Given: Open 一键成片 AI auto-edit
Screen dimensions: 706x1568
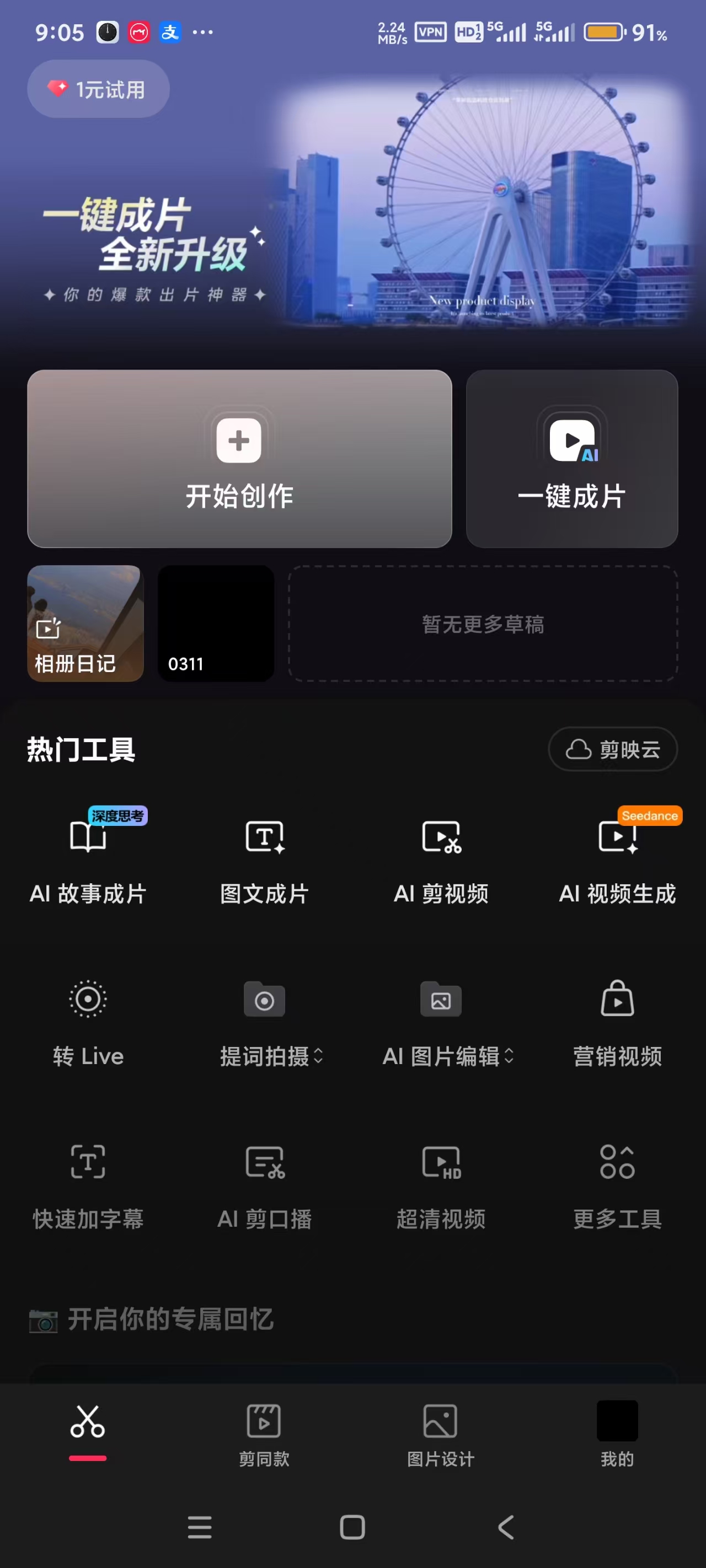Looking at the screenshot, I should tap(571, 459).
